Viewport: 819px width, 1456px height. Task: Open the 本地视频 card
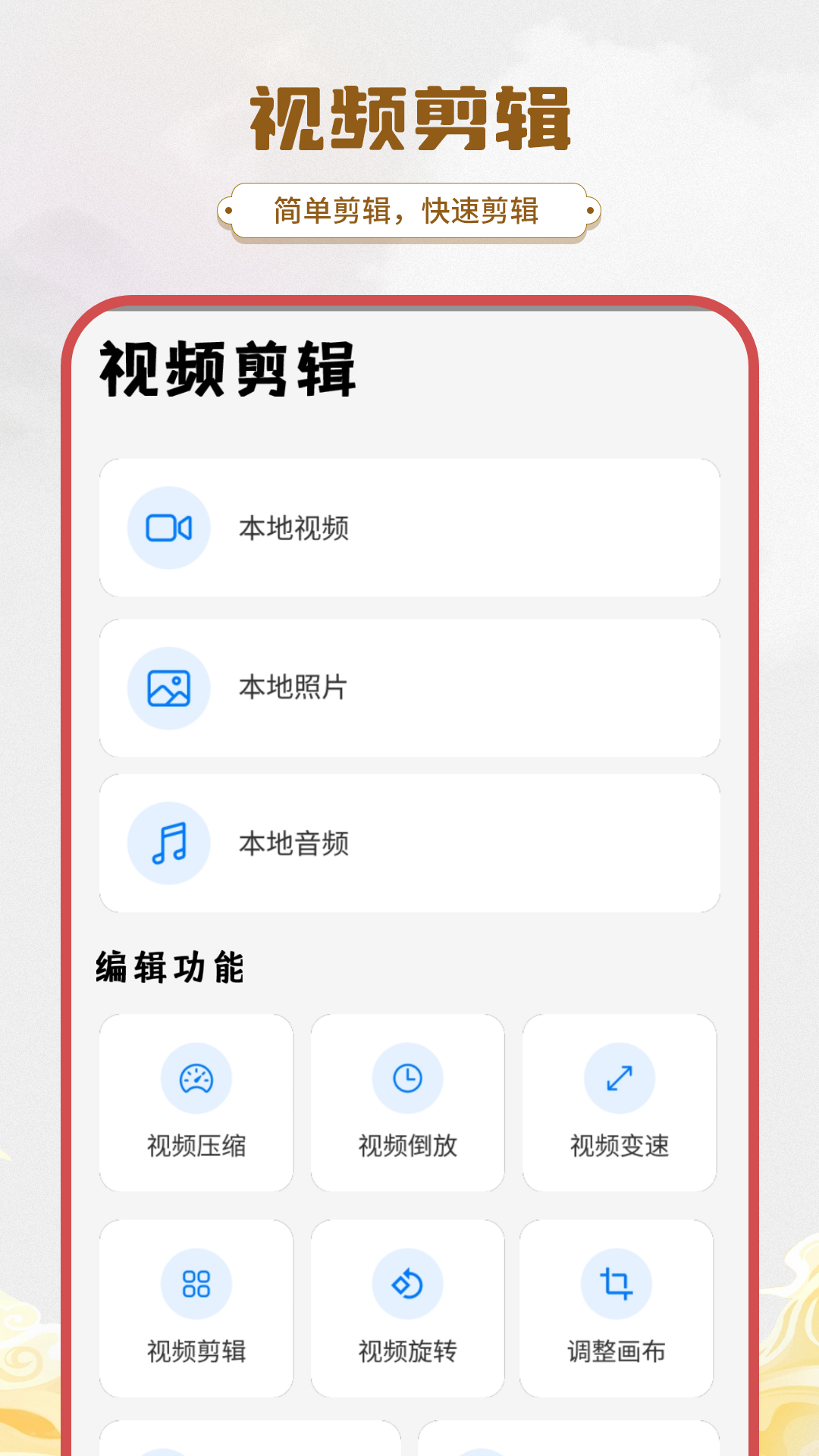tap(409, 528)
